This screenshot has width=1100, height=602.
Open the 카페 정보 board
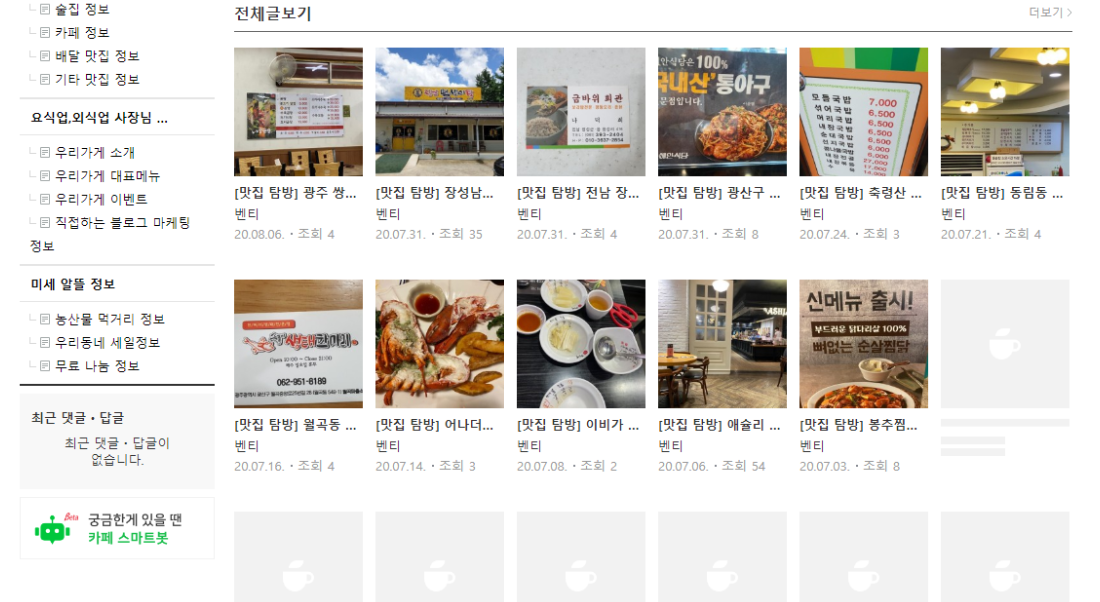click(x=82, y=32)
